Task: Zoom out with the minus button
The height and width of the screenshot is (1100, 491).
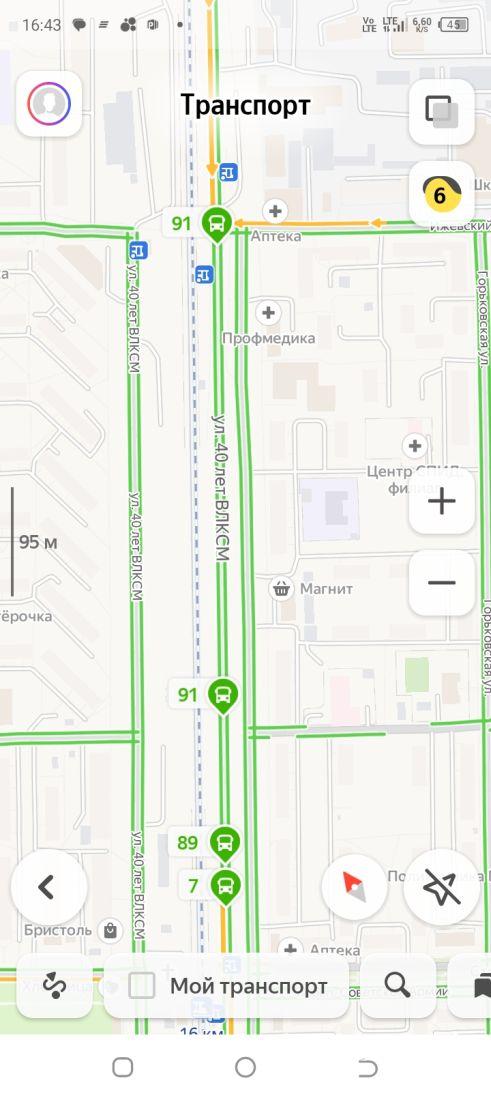Action: (441, 583)
